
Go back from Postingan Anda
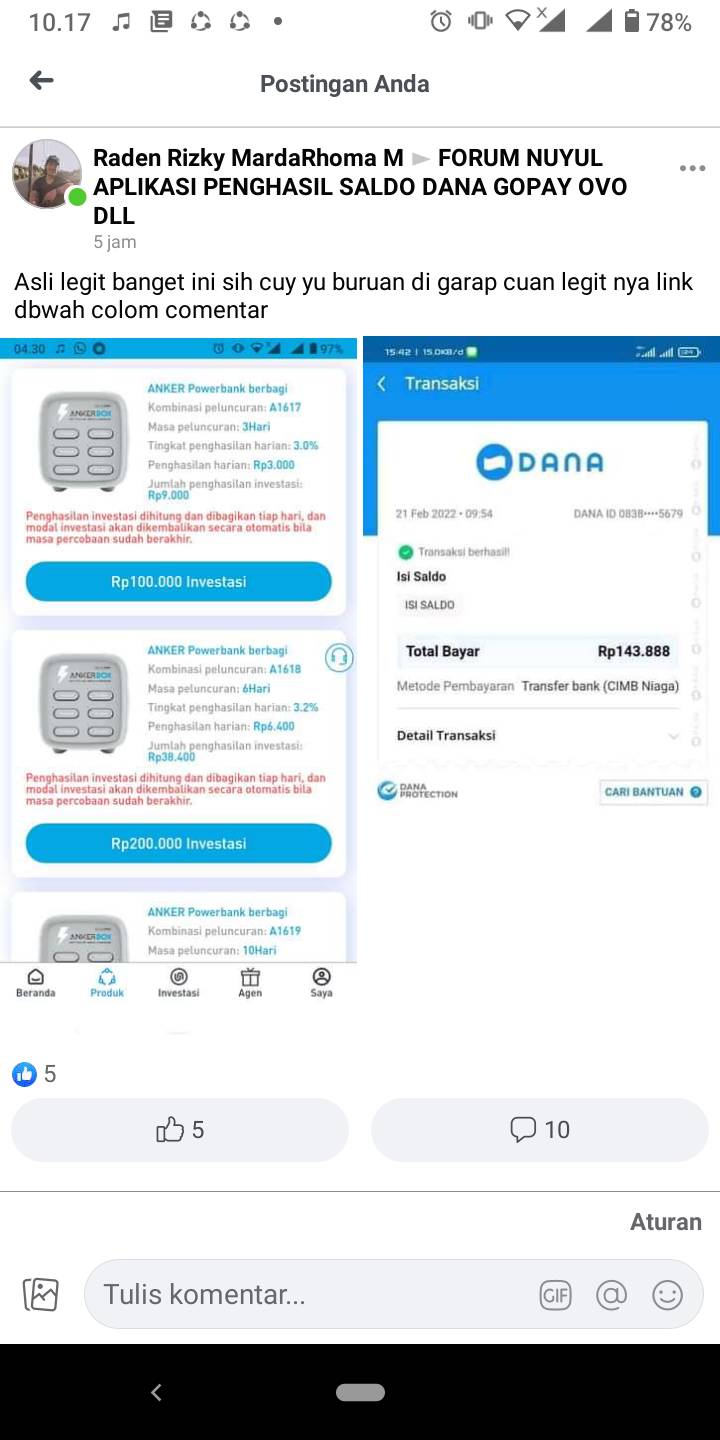[41, 81]
